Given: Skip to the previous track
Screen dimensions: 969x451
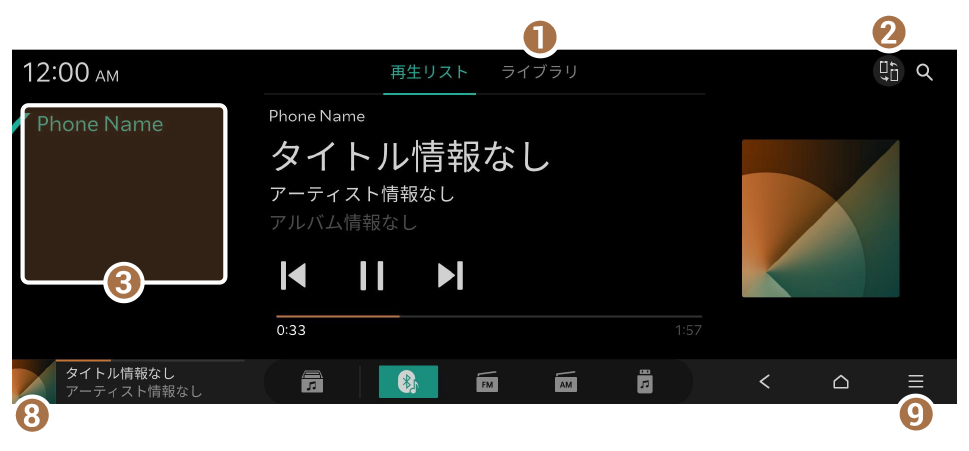Looking at the screenshot, I should (x=293, y=275).
